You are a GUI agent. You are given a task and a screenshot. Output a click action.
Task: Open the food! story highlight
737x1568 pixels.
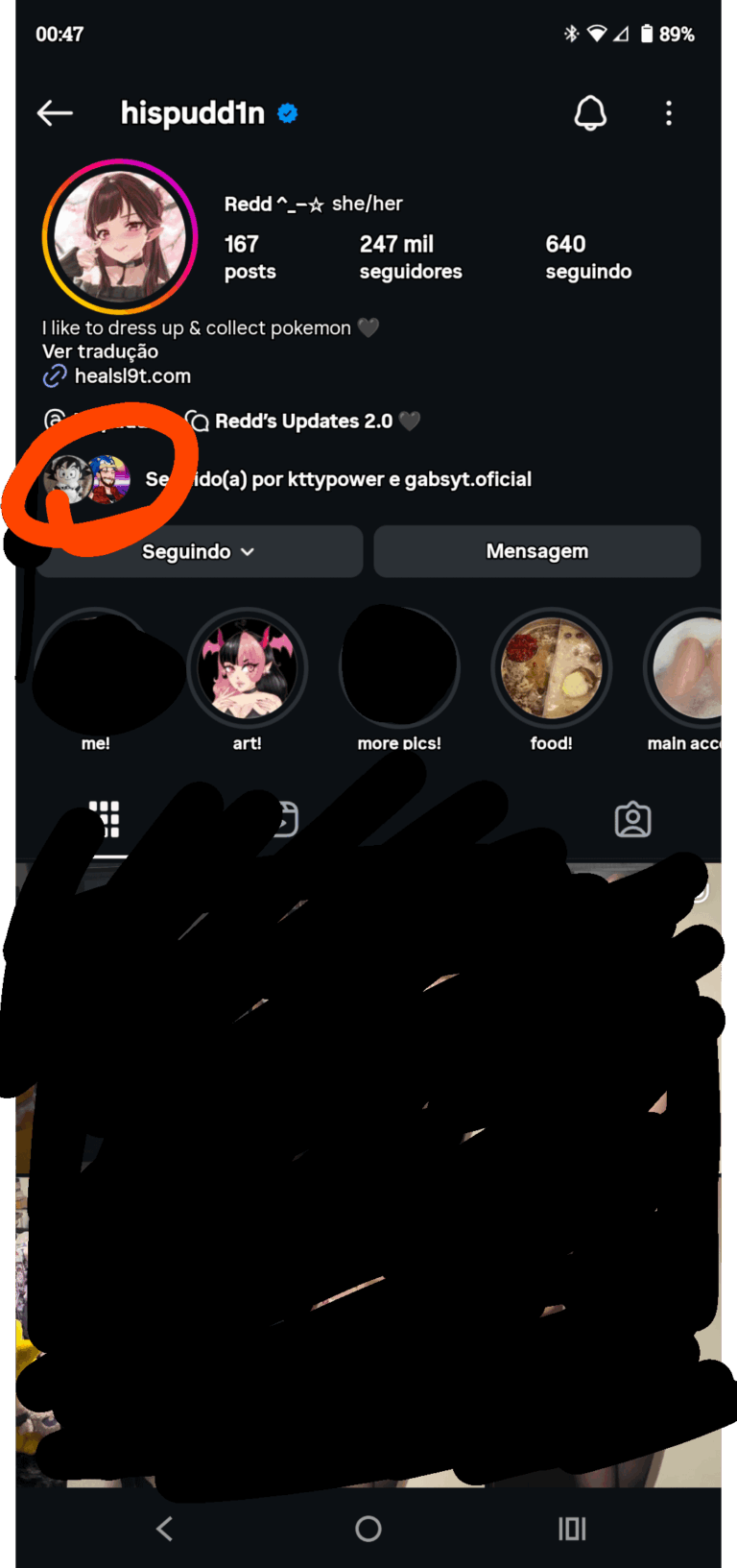pos(551,669)
